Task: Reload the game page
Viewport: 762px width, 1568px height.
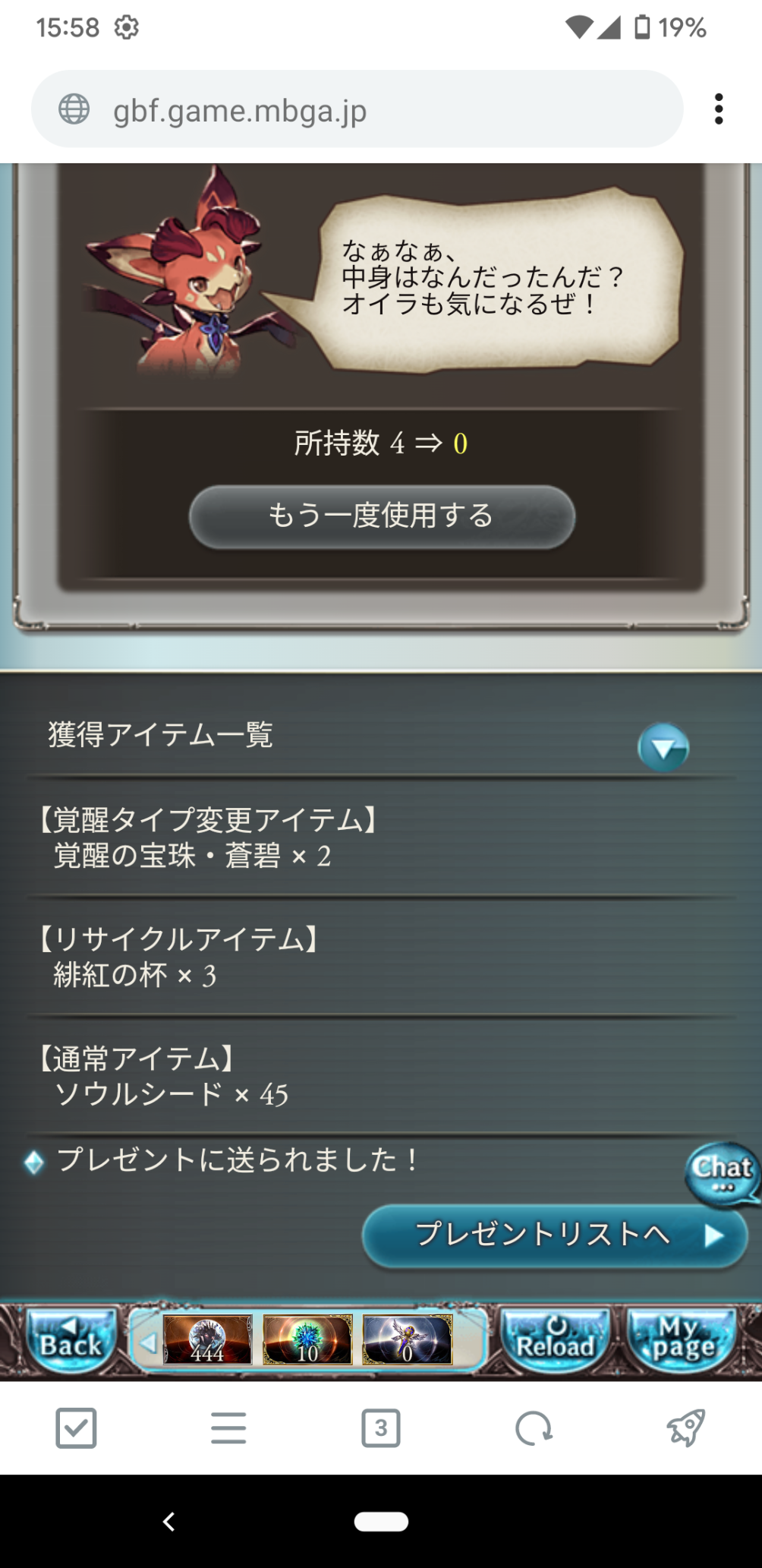Action: (x=556, y=1342)
